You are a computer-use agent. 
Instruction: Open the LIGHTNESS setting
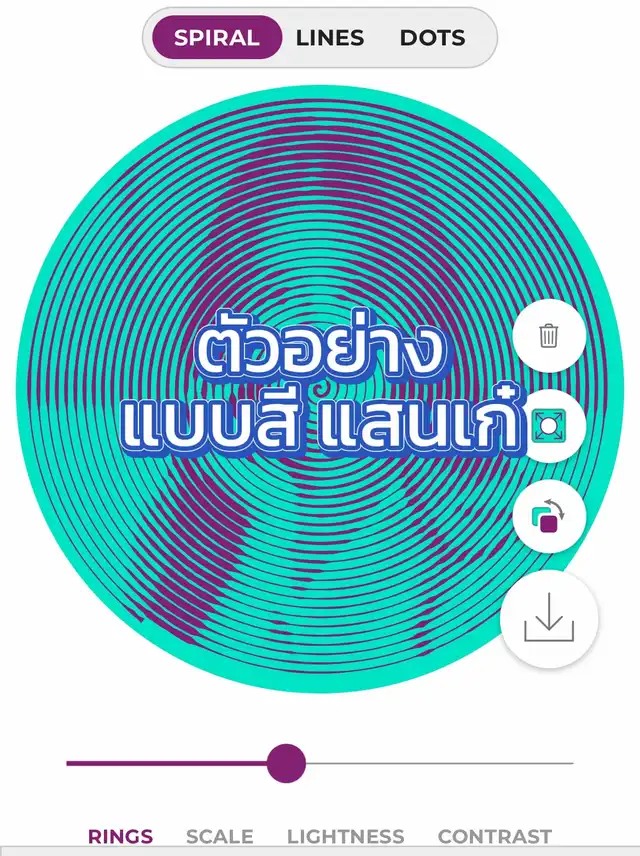tap(345, 836)
